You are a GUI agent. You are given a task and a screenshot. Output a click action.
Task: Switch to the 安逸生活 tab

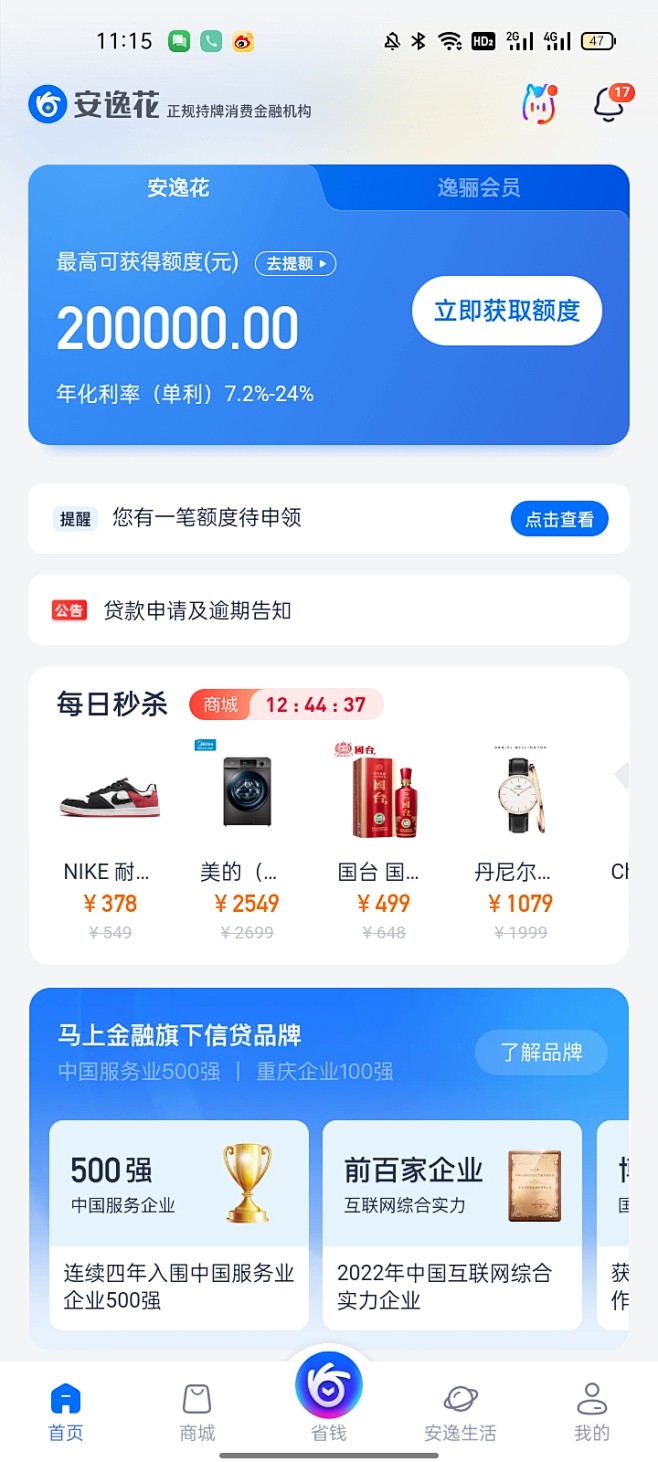coord(460,1411)
